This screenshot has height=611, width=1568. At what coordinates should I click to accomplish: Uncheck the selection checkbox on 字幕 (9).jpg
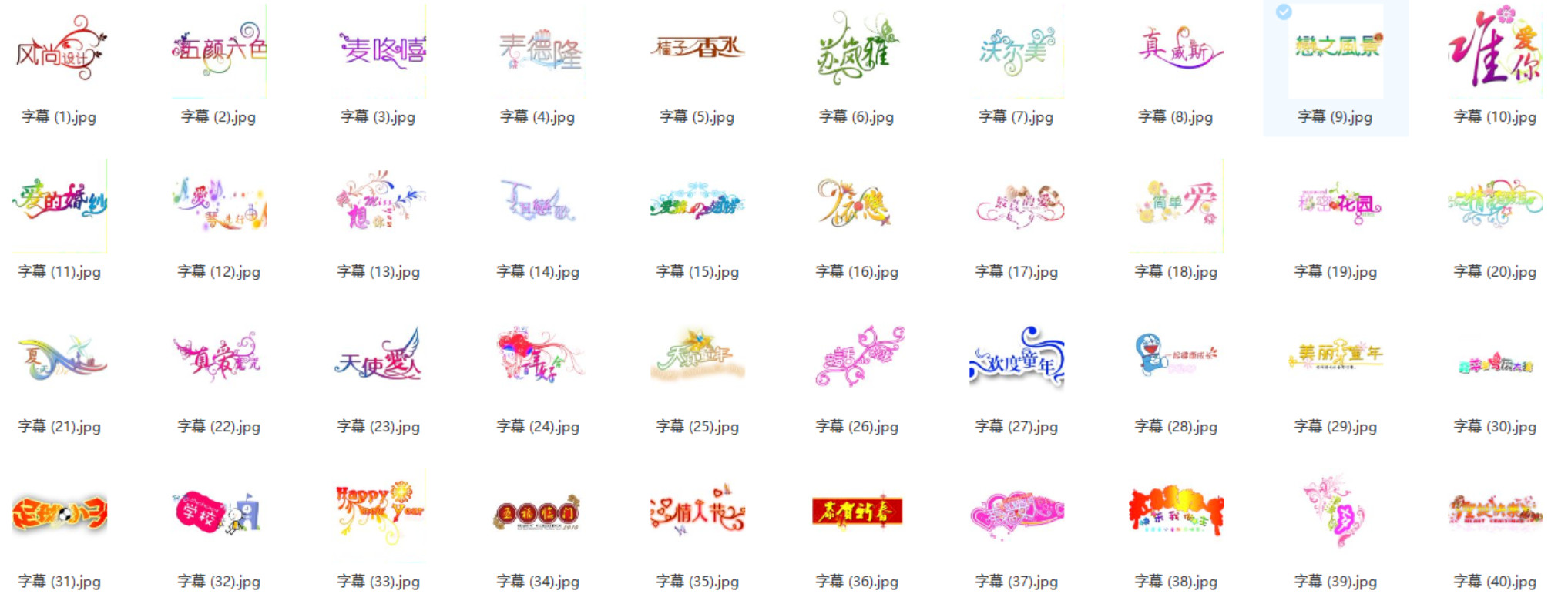(x=1283, y=12)
